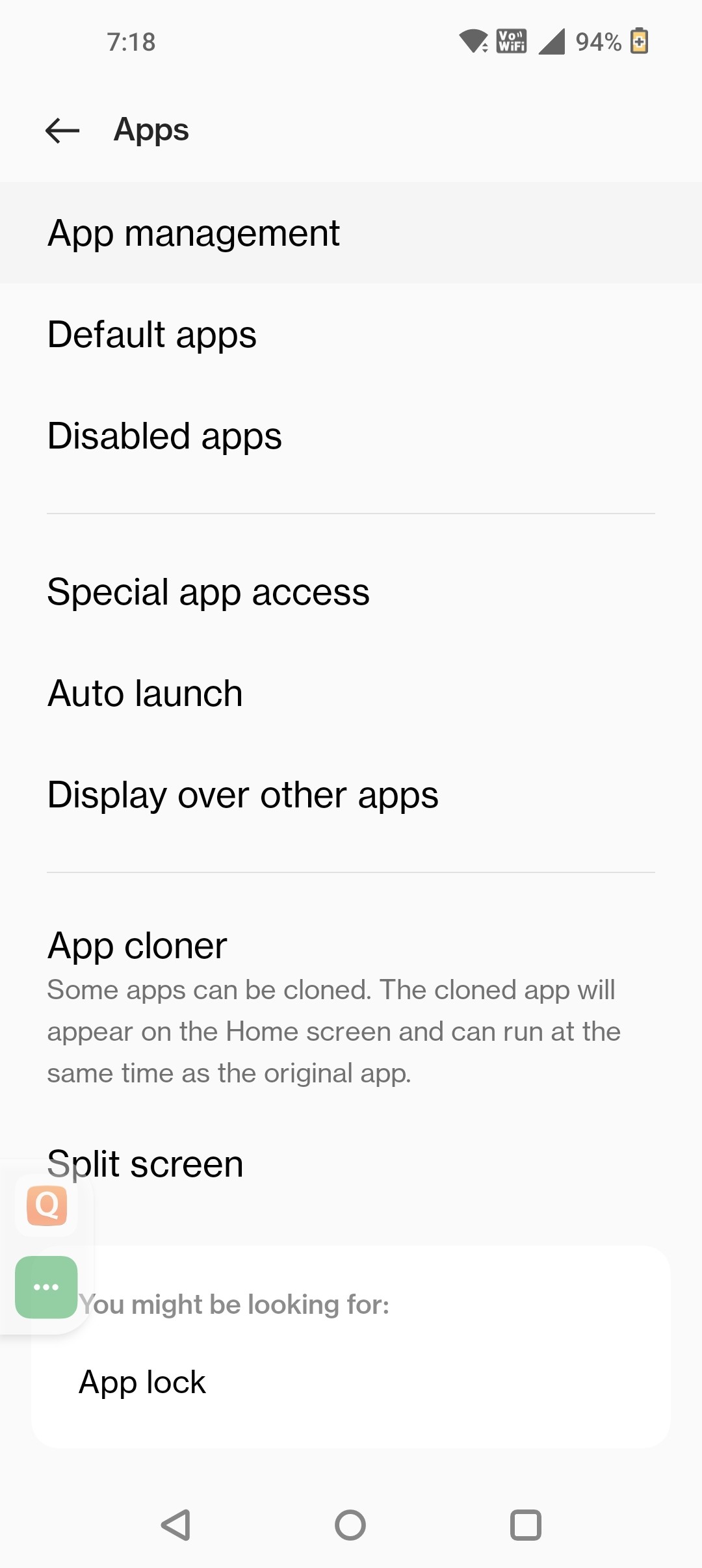Tap the Back navigation triangle
This screenshot has width=702, height=1568.
[x=174, y=1524]
